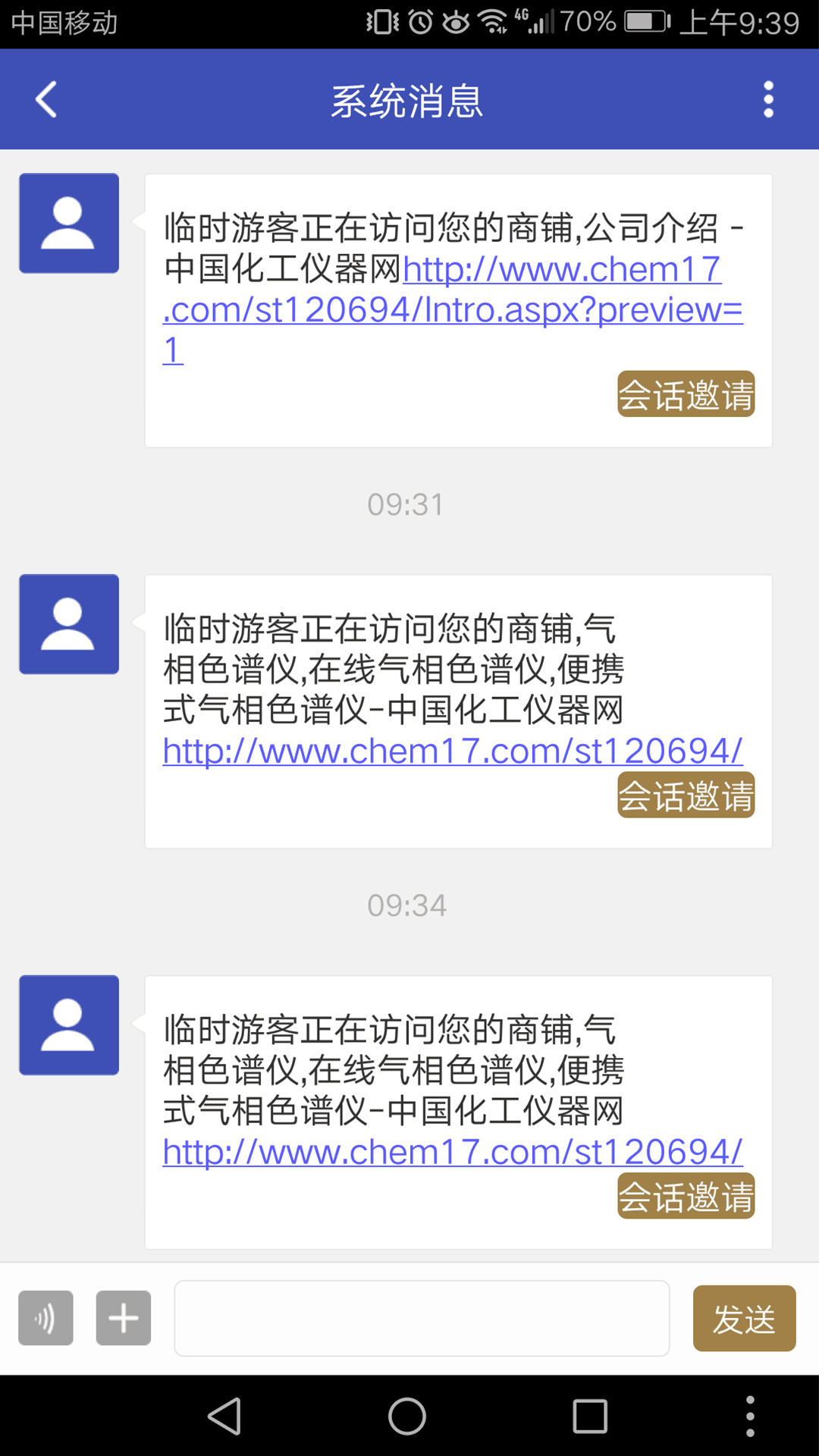Open the chem17.com link in 09:34 message
This screenshot has height=1456, width=819.
click(x=453, y=1153)
